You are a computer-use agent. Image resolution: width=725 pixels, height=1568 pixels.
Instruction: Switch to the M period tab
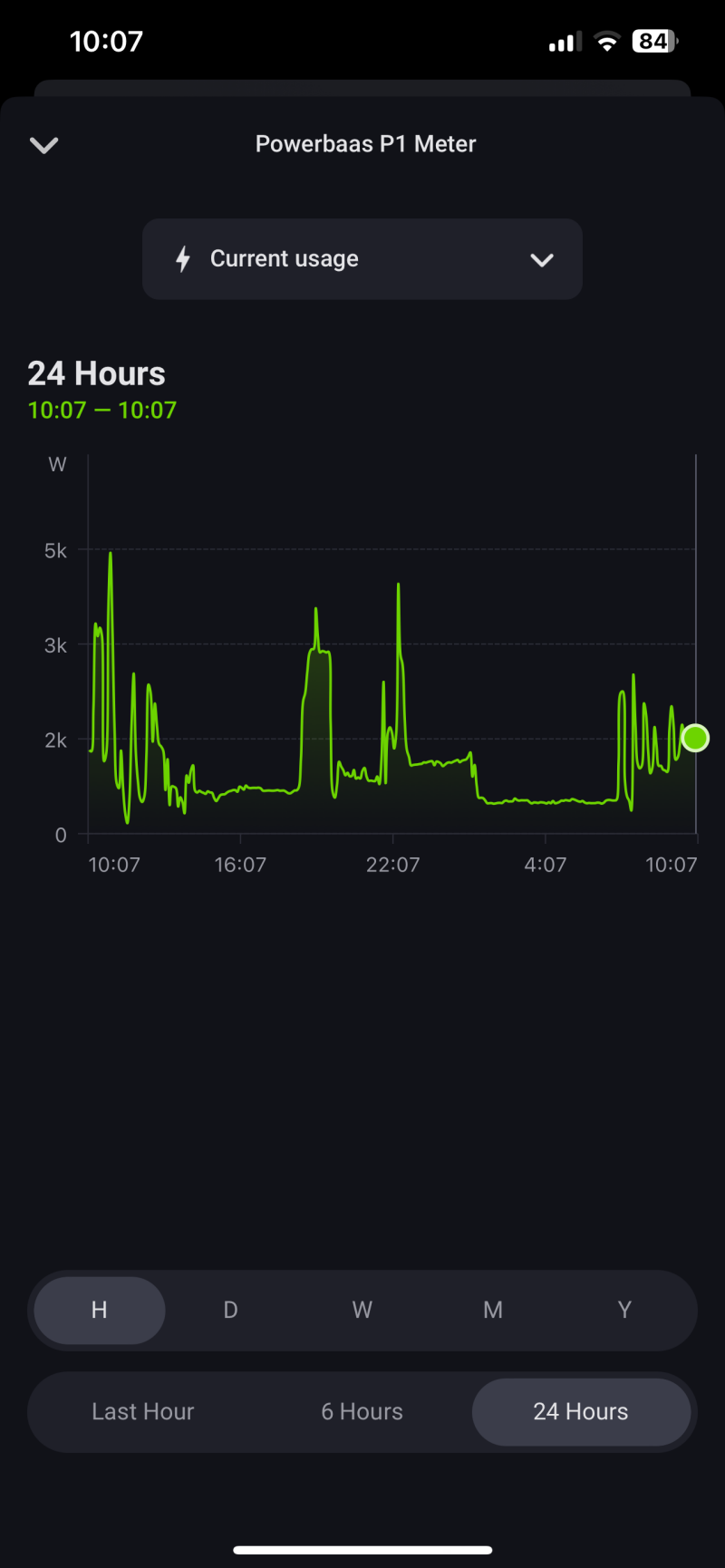(x=493, y=1310)
